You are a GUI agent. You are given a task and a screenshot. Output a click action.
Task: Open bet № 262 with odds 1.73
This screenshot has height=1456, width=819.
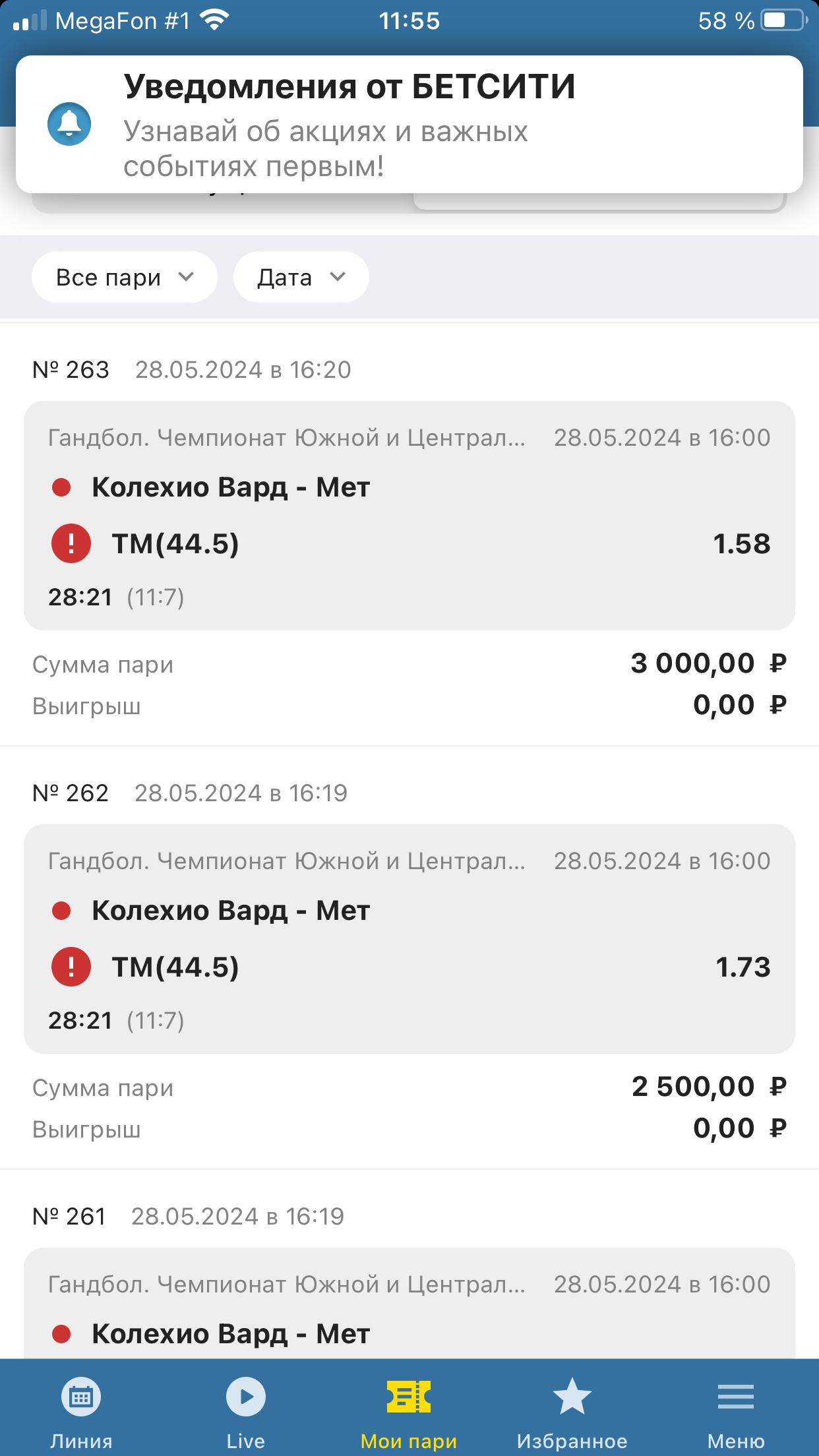coord(409,938)
